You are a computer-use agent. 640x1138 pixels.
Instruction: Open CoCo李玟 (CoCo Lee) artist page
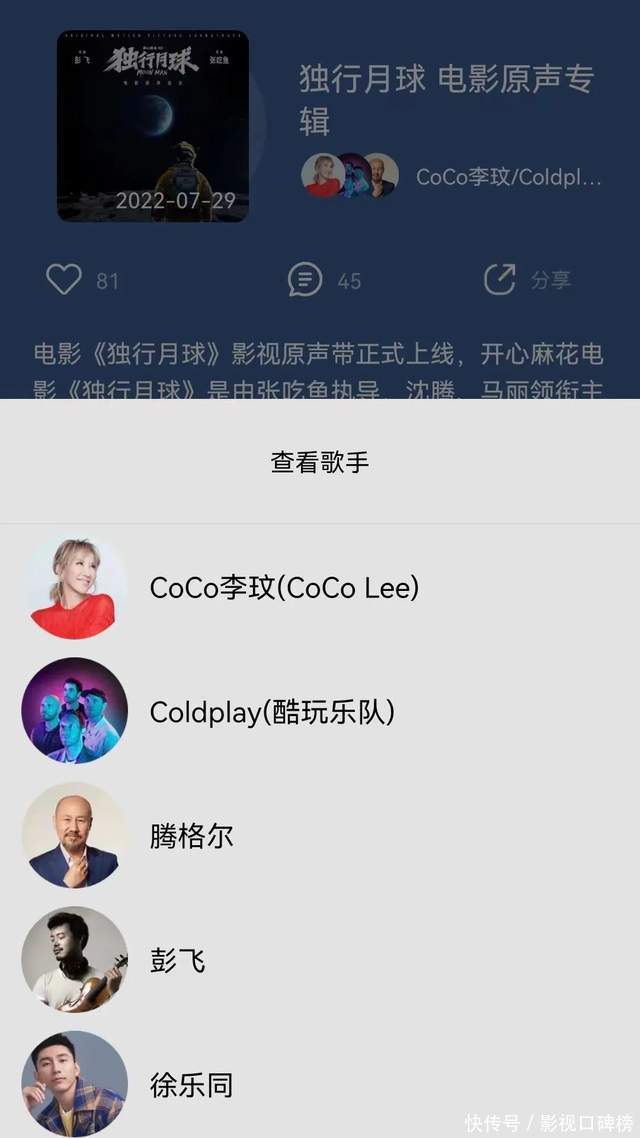(284, 588)
